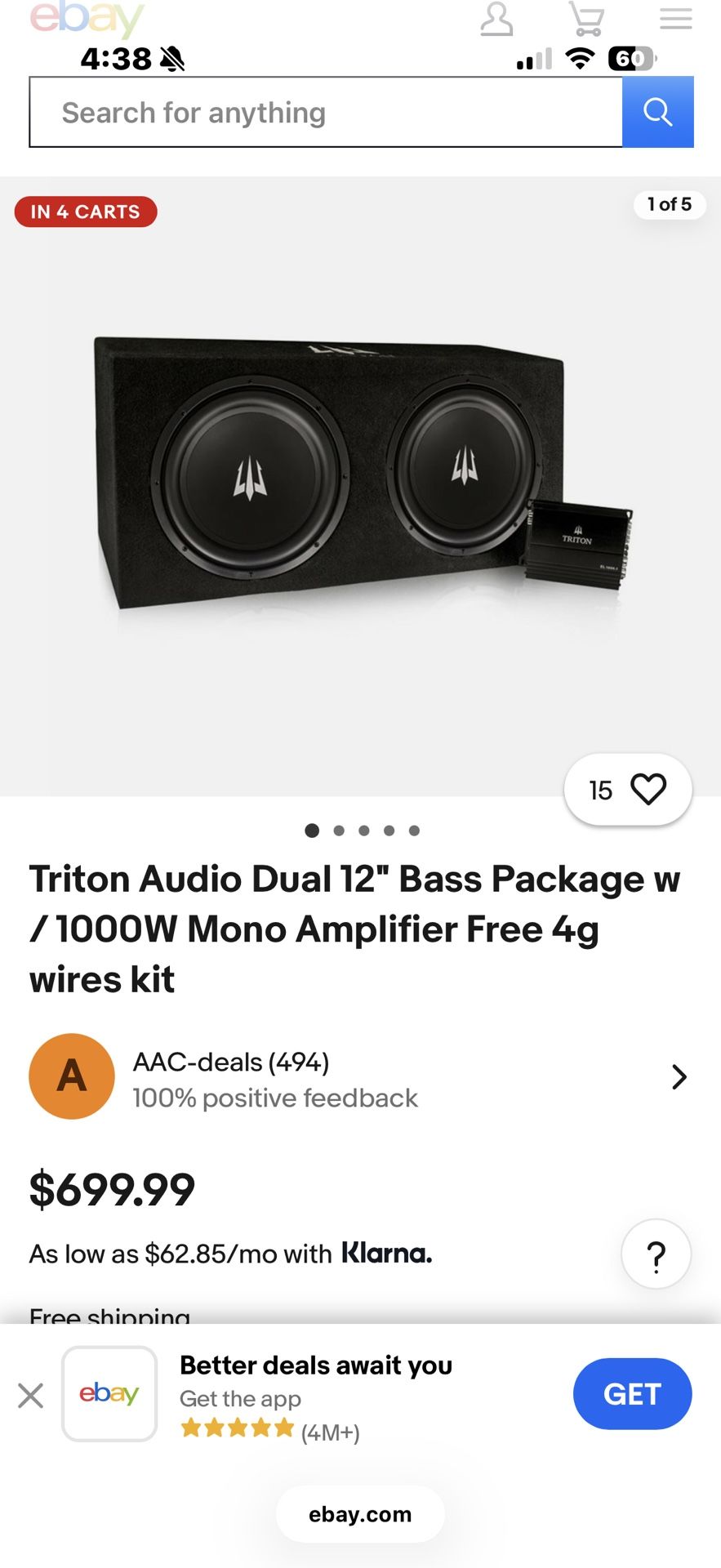721x1568 pixels.
Task: Open seller AAC-deals profile
Action: (x=359, y=1077)
